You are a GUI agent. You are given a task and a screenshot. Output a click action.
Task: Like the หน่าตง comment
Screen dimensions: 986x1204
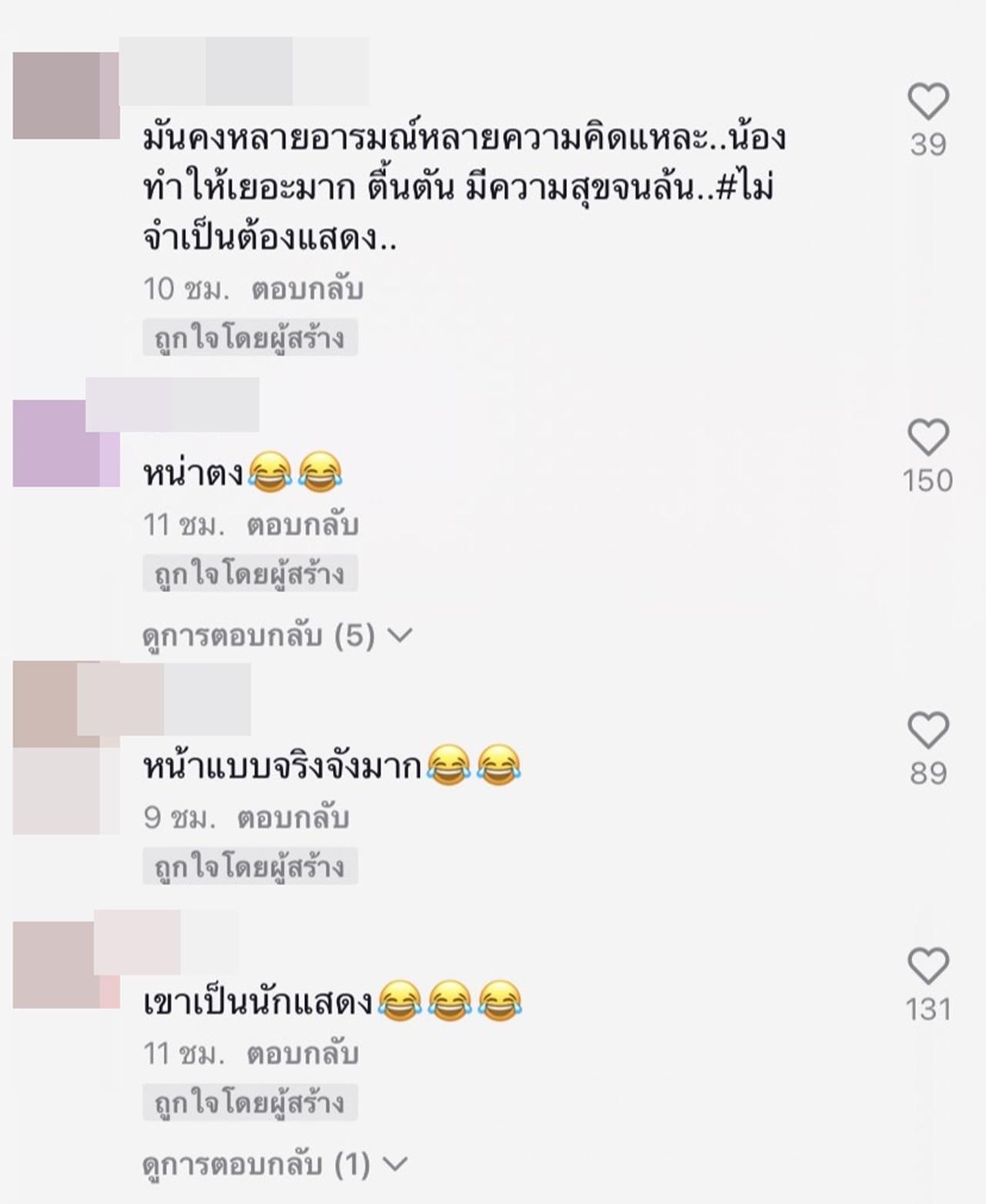927,438
